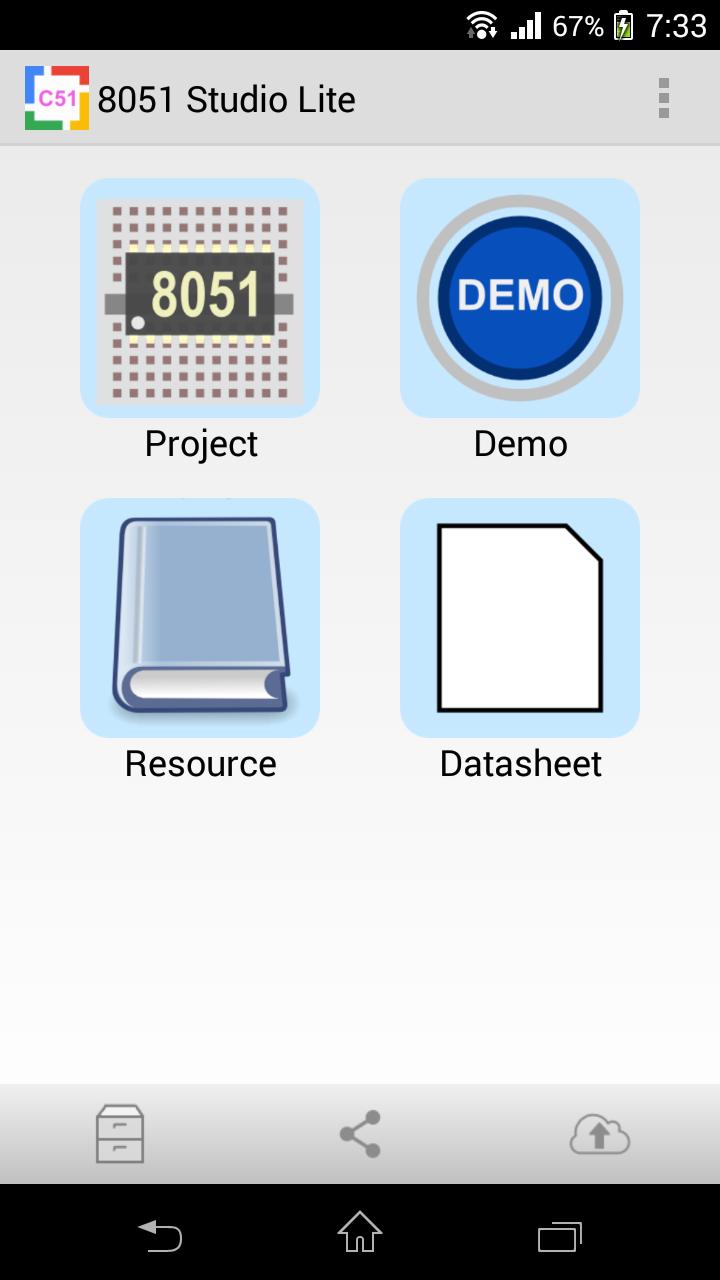Open the Project tile
The width and height of the screenshot is (720, 1280).
(200, 298)
